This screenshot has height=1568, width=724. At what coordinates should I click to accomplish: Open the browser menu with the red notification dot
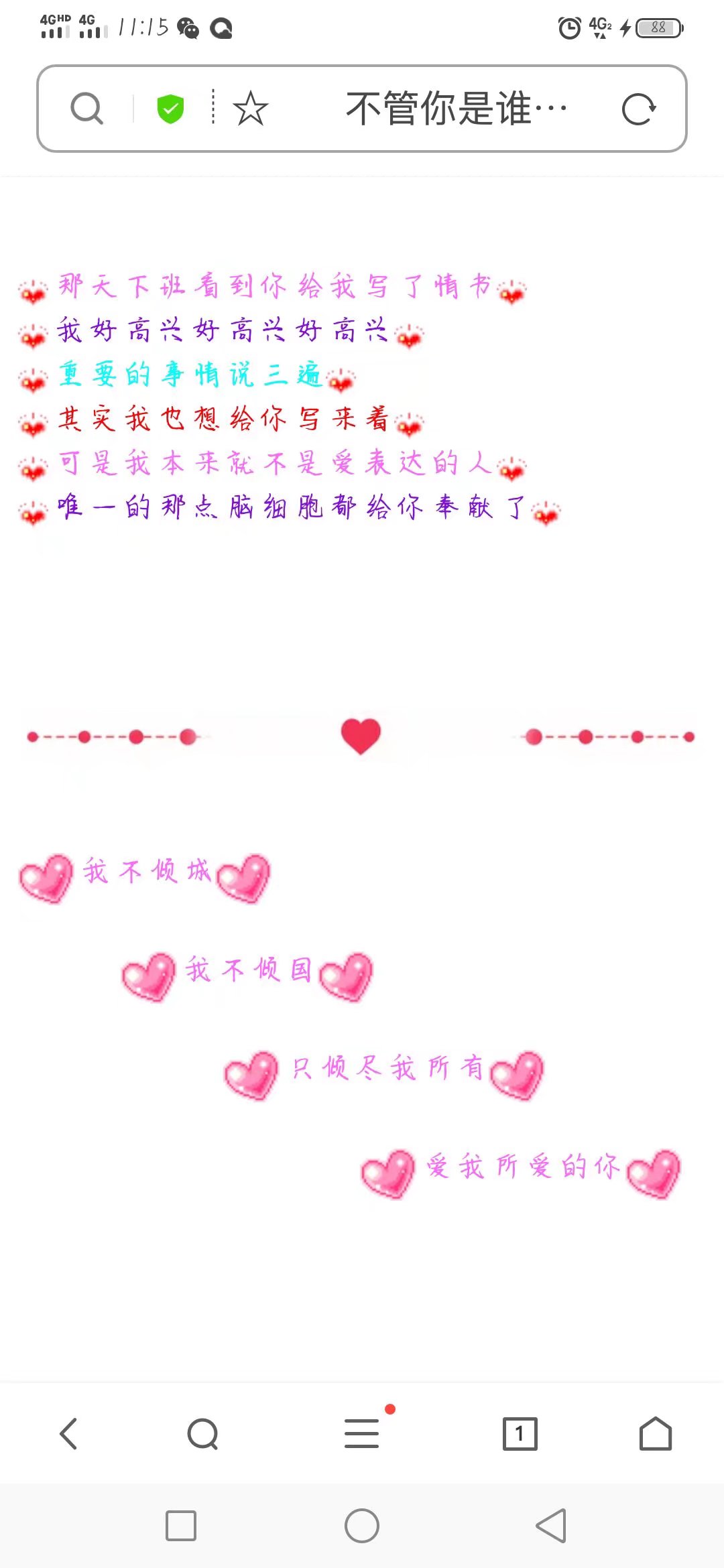coord(361,1435)
